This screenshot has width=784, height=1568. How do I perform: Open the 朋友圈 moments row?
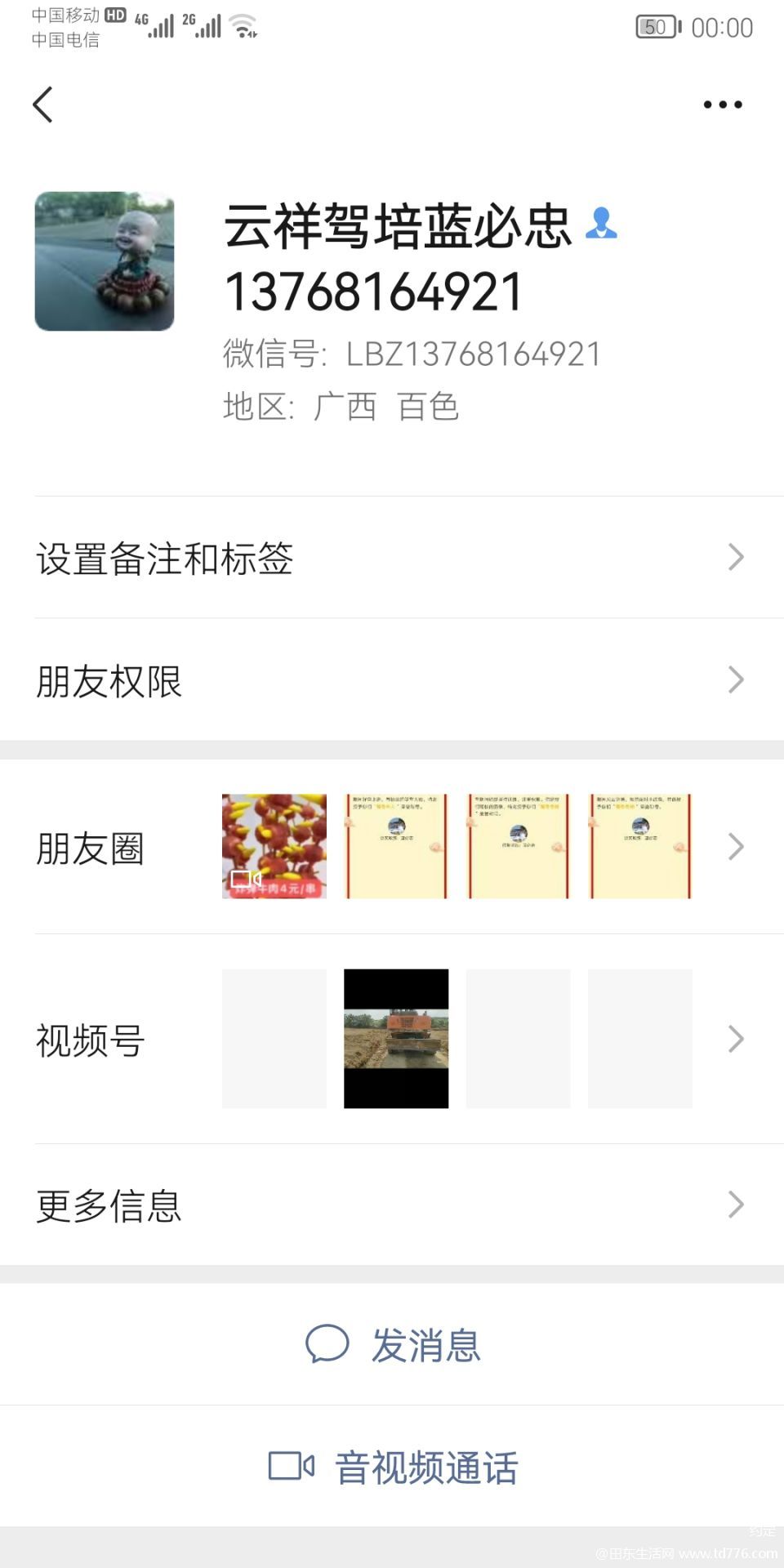click(392, 847)
